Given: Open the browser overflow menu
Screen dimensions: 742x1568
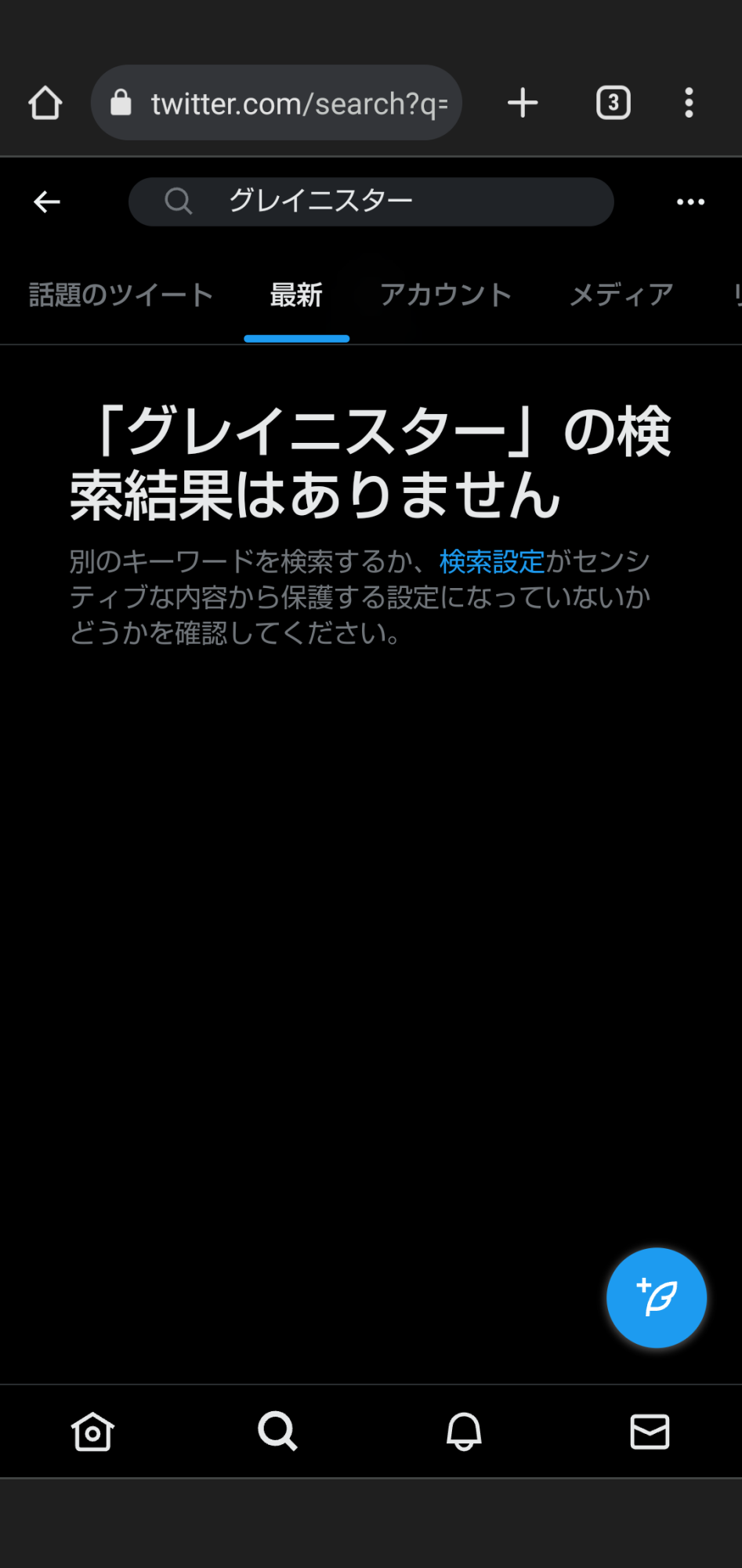Looking at the screenshot, I should tap(689, 103).
